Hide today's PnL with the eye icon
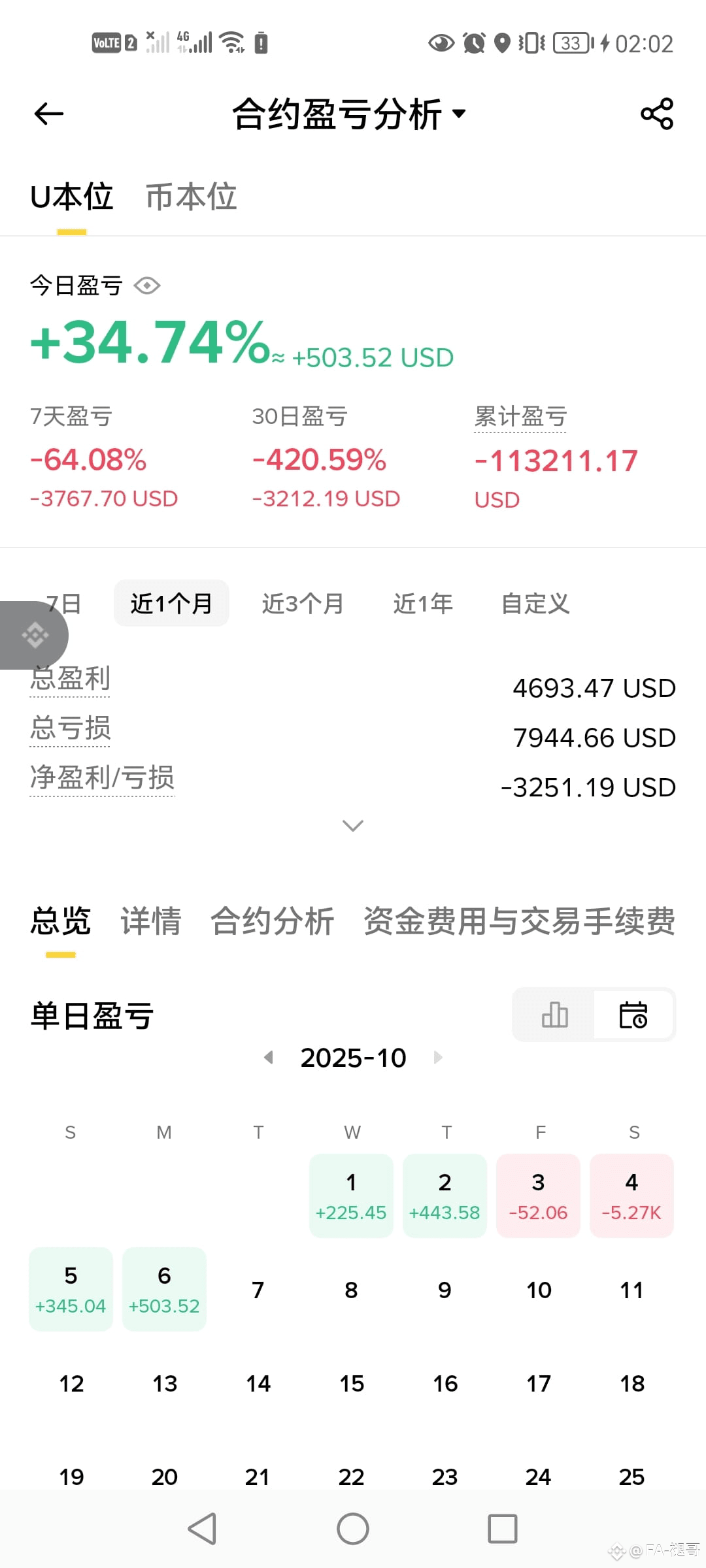Image resolution: width=706 pixels, height=1568 pixels. click(x=147, y=286)
